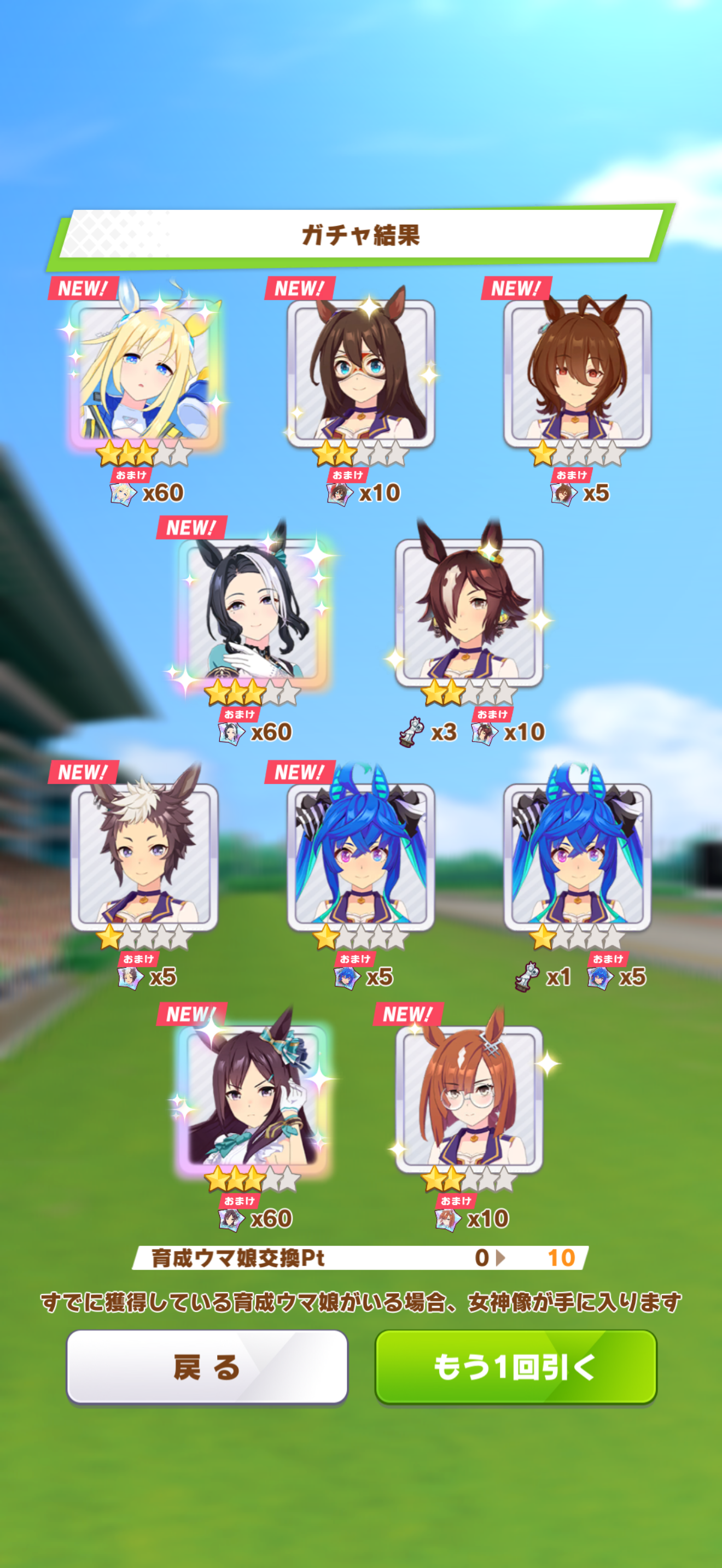Open the black-and-white haired three-star card
The height and width of the screenshot is (1568, 722).
point(253,612)
